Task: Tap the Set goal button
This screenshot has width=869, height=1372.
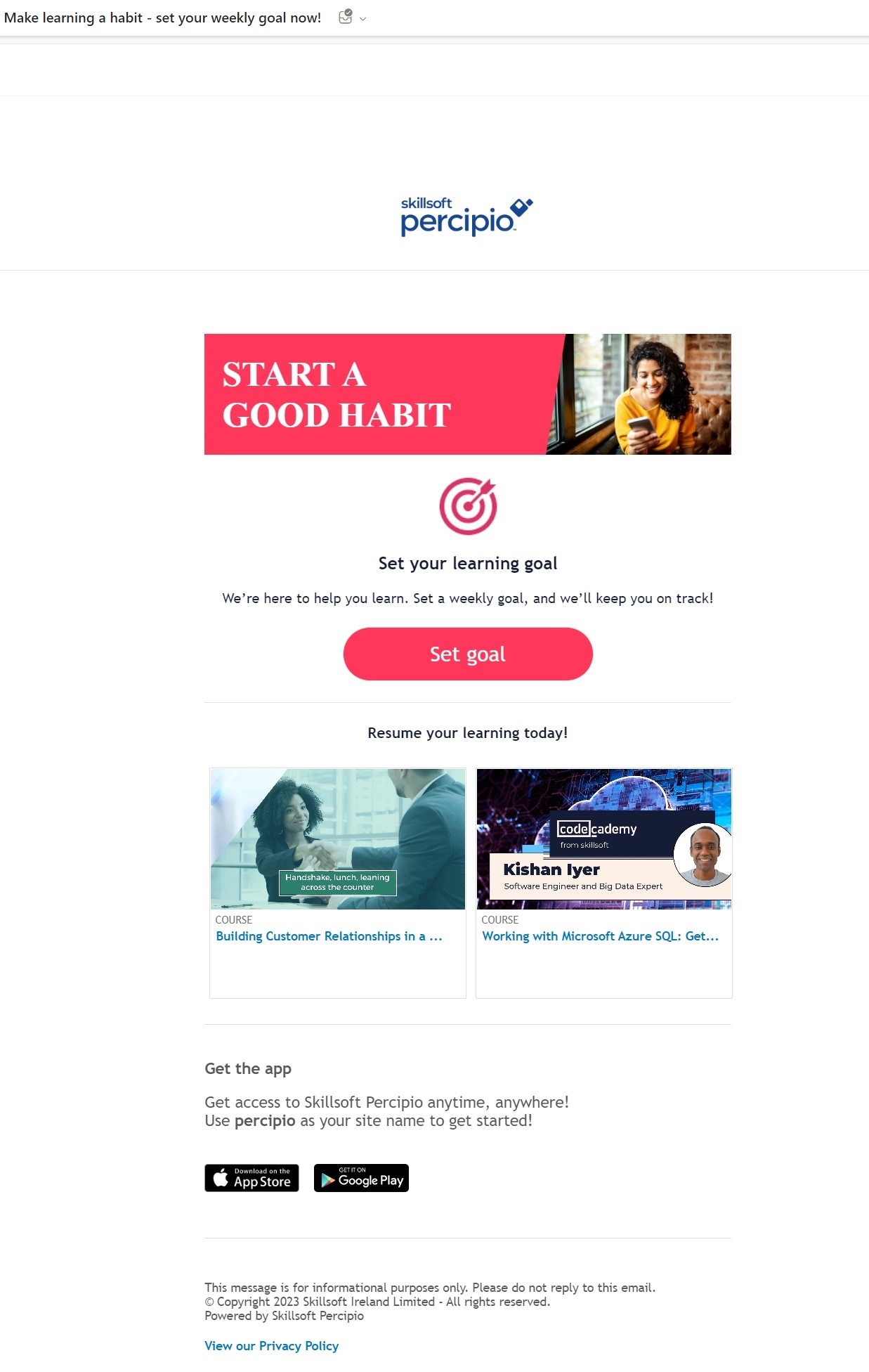Action: (x=467, y=654)
